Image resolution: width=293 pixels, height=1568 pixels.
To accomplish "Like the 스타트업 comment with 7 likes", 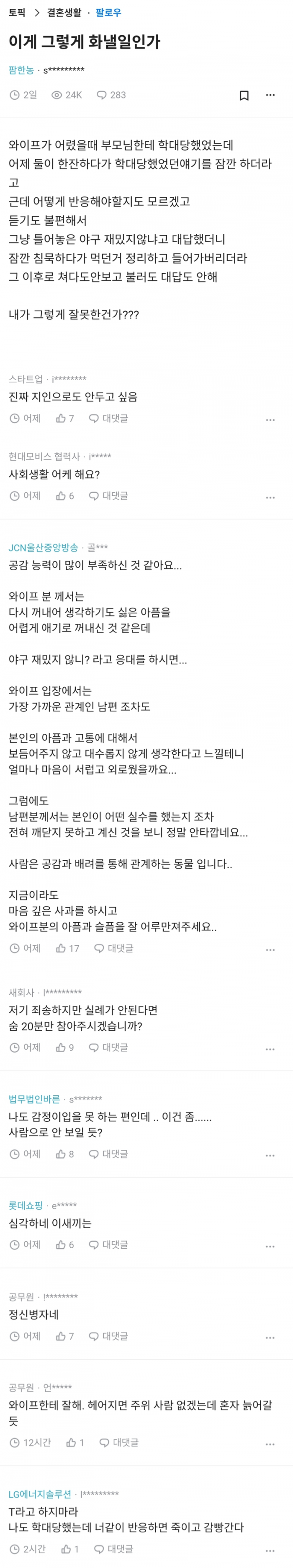I will pos(64,418).
